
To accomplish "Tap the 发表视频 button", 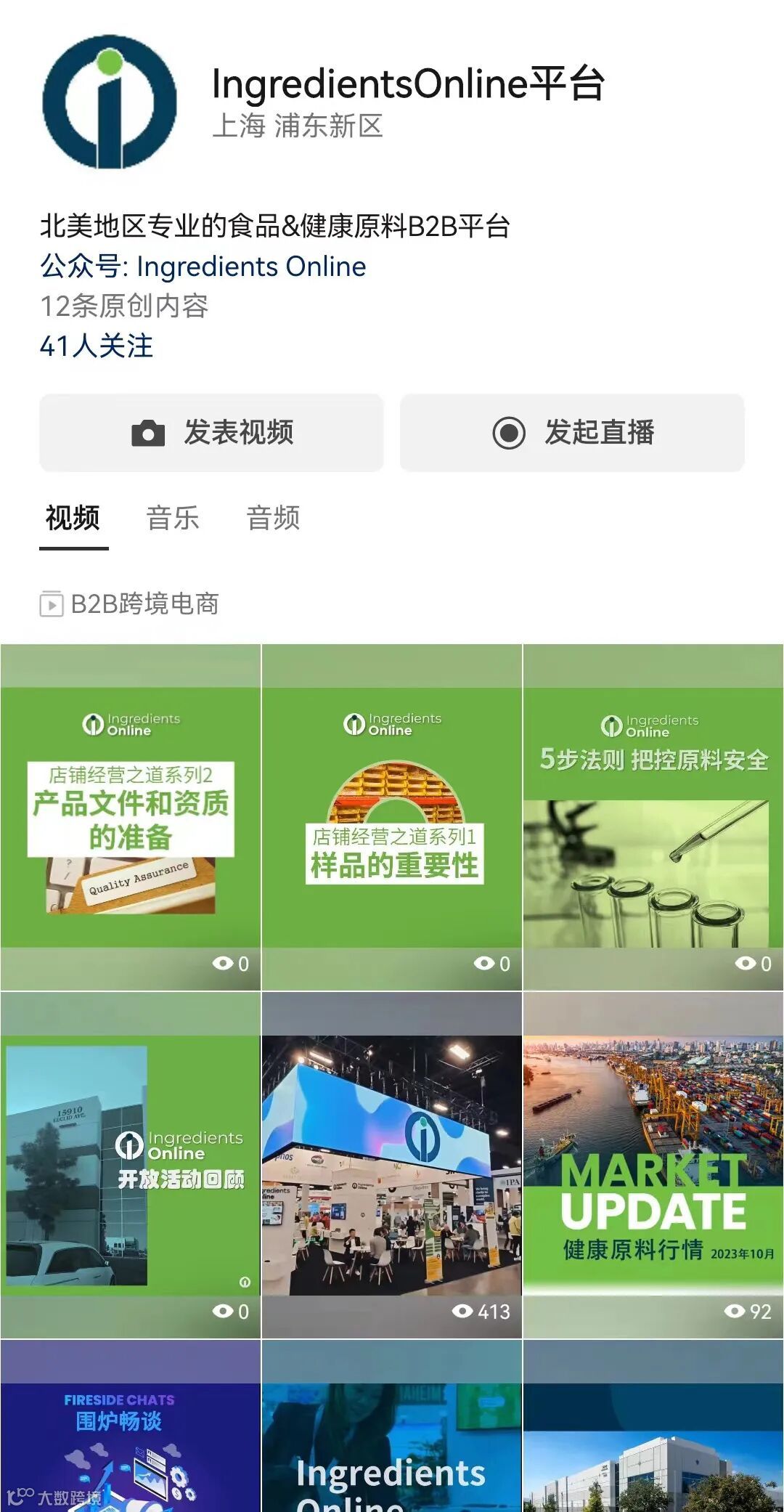I will point(211,433).
